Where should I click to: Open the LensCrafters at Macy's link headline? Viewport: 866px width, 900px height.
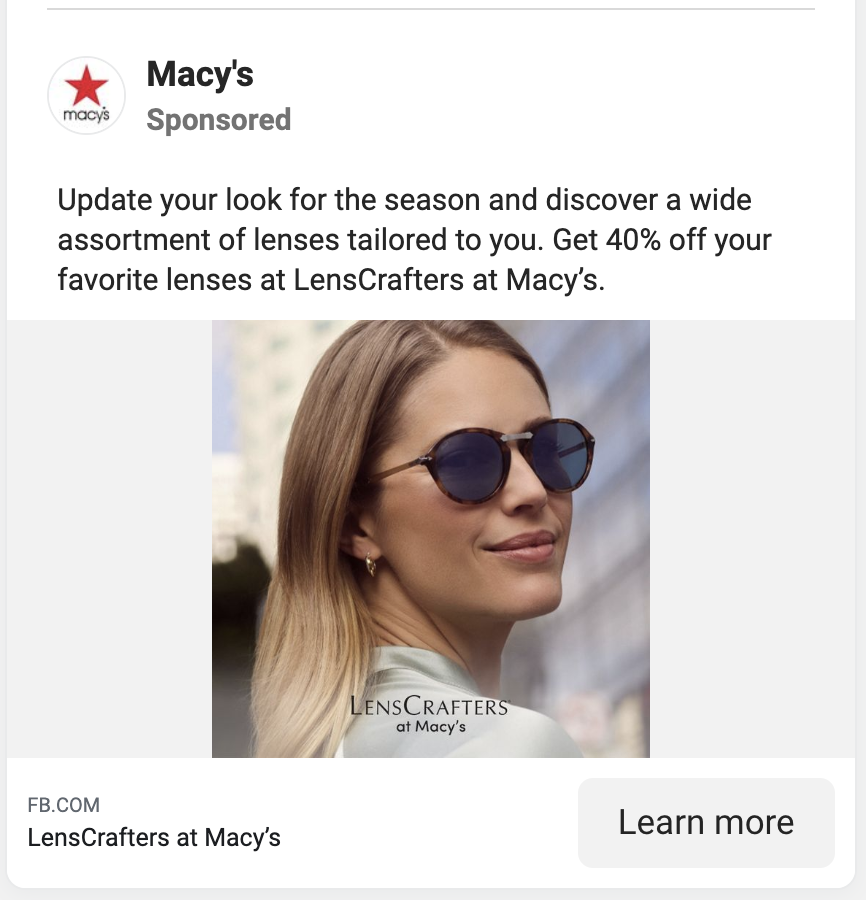(154, 837)
